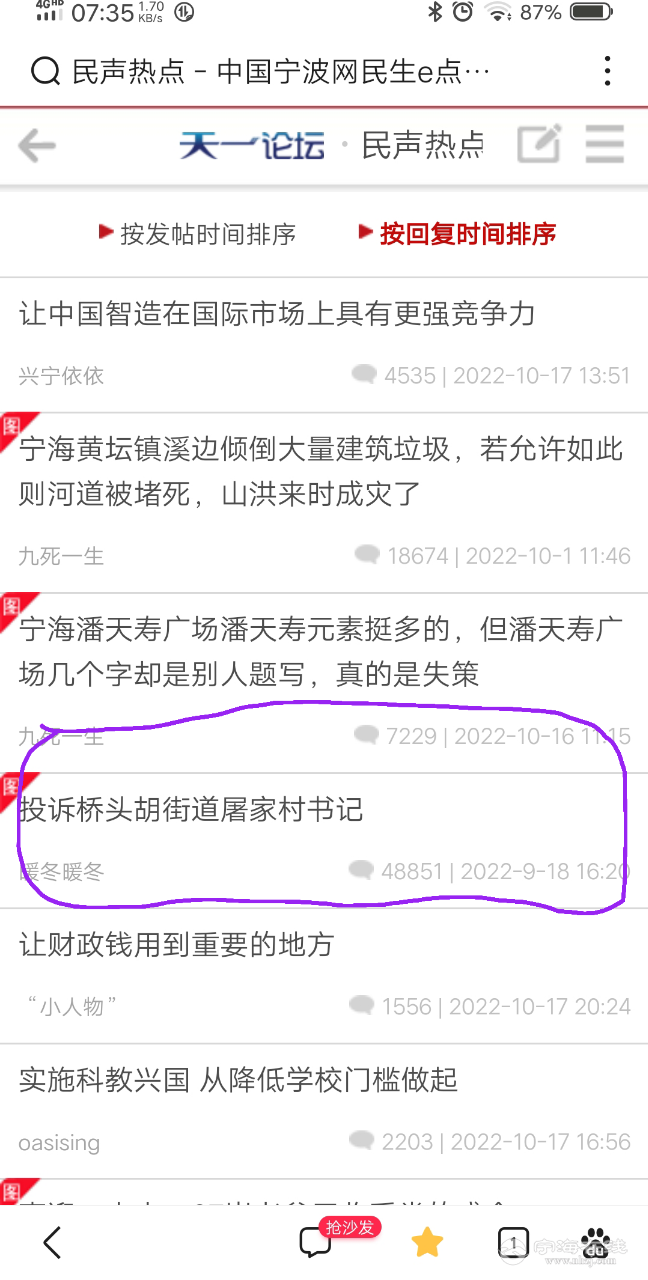Open the browser overflow menu
648x1280 pixels.
tap(607, 72)
